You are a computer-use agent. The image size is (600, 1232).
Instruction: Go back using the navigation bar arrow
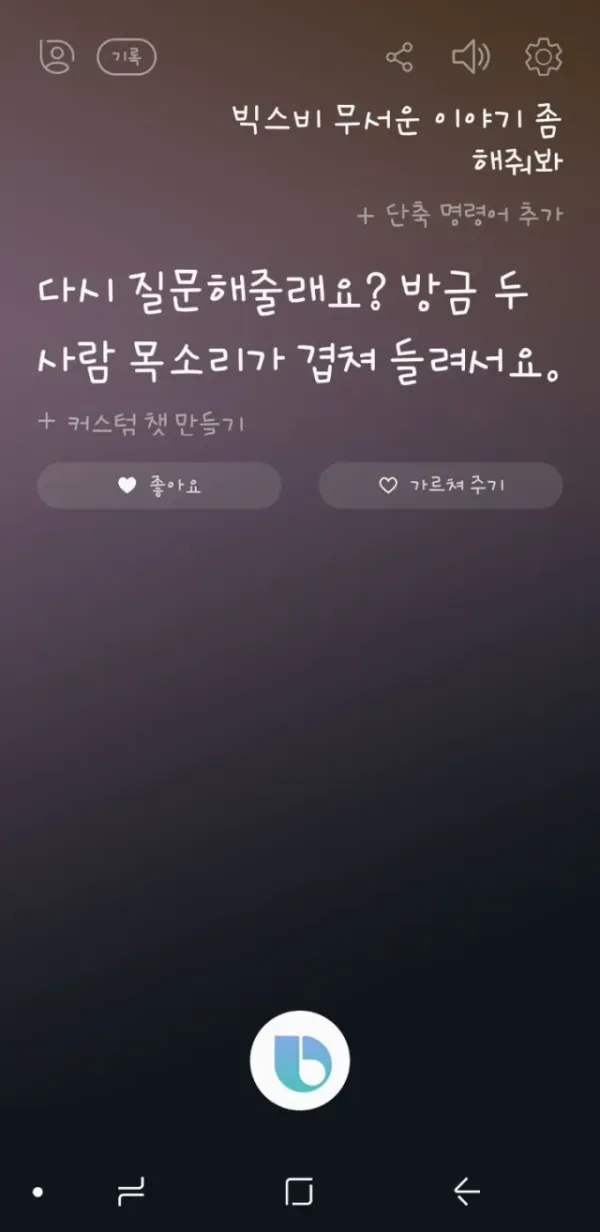tap(466, 1191)
